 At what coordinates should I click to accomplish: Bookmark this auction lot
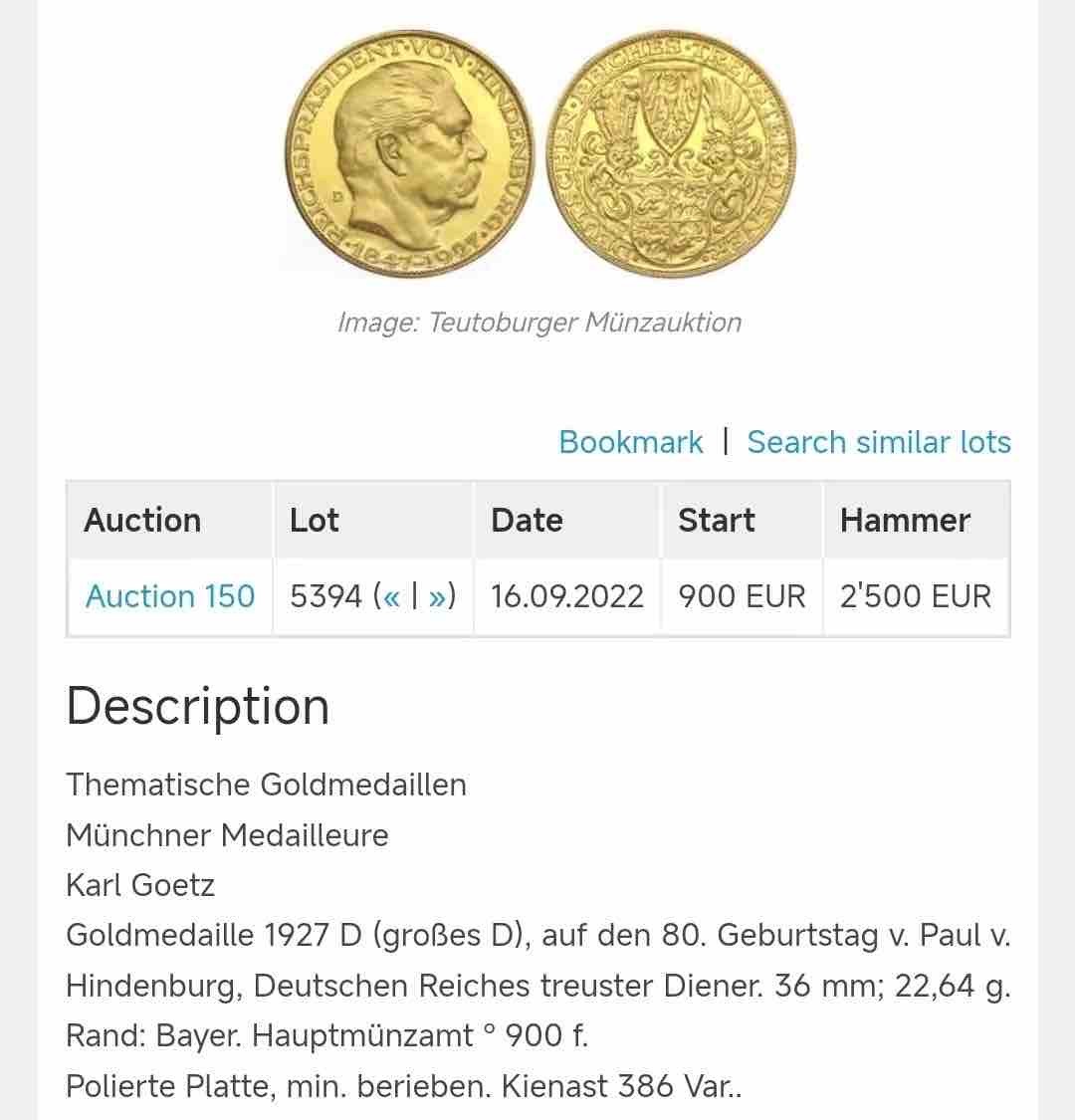coord(630,442)
